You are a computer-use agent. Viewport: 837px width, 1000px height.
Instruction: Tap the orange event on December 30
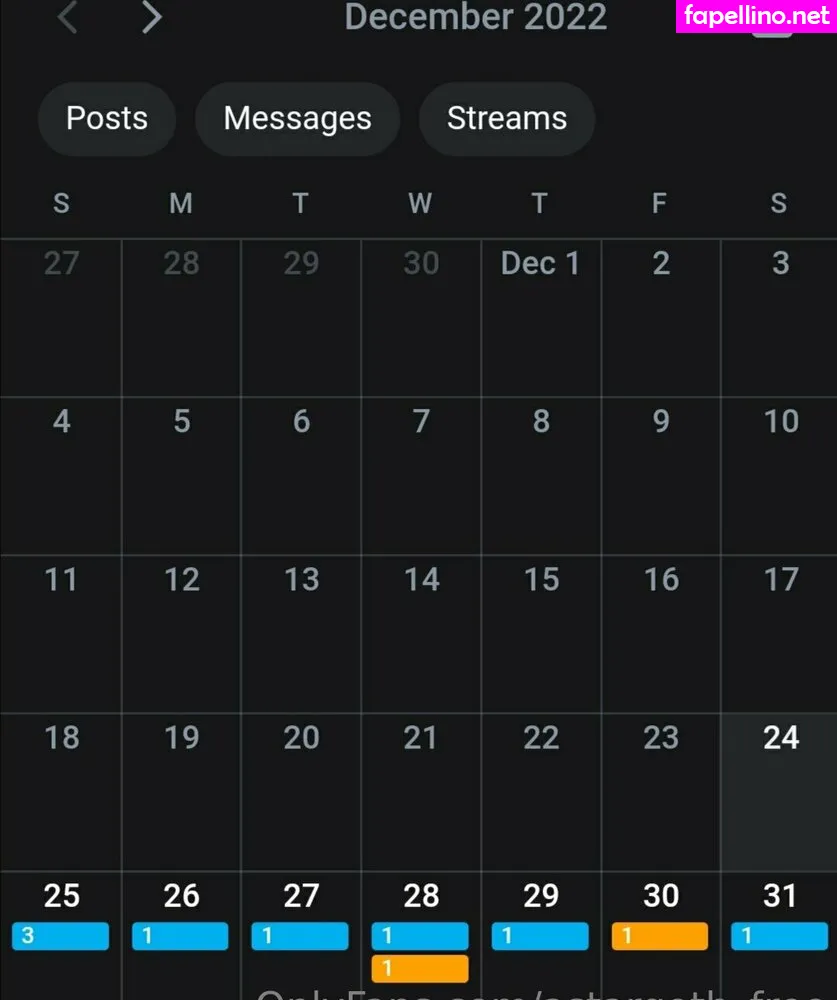click(660, 937)
